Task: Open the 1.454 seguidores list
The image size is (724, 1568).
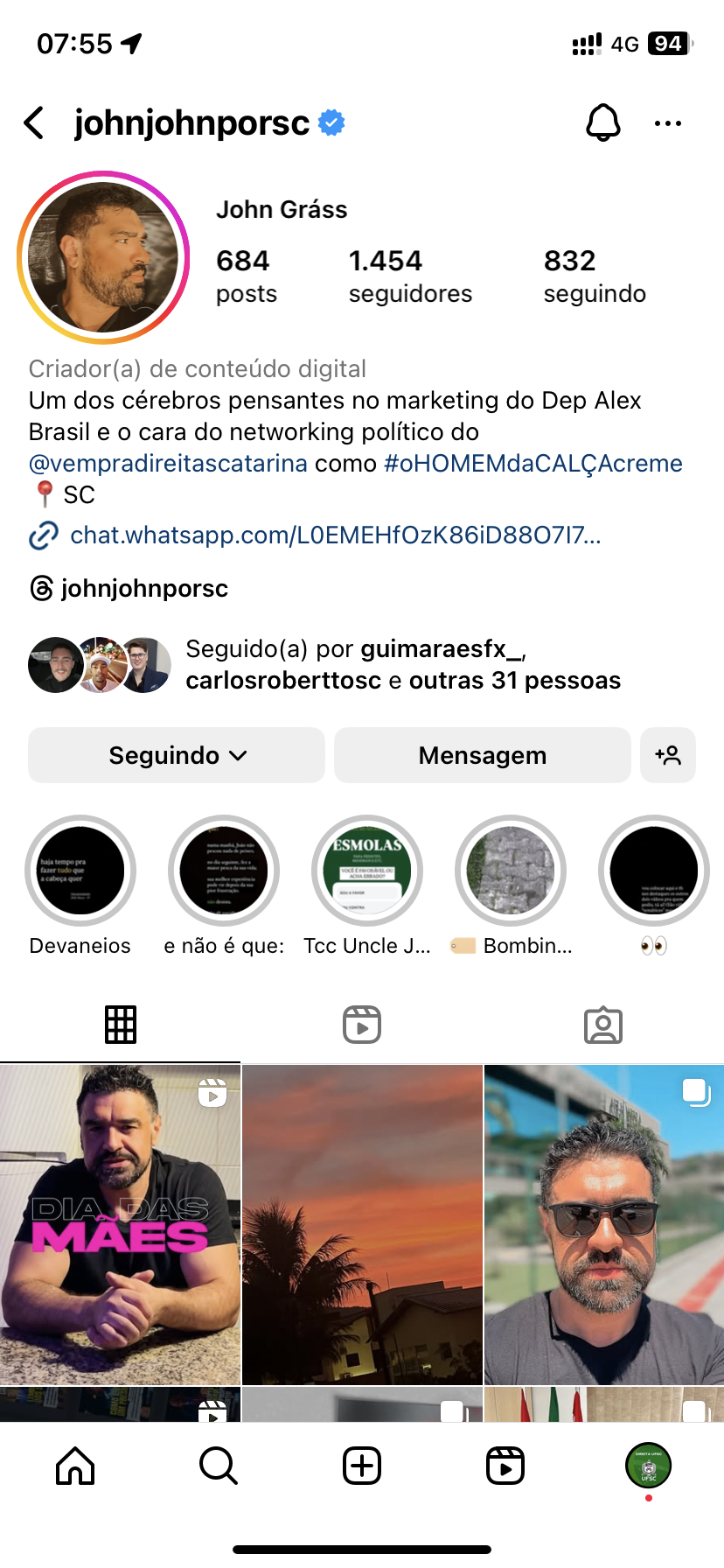Action: (409, 276)
